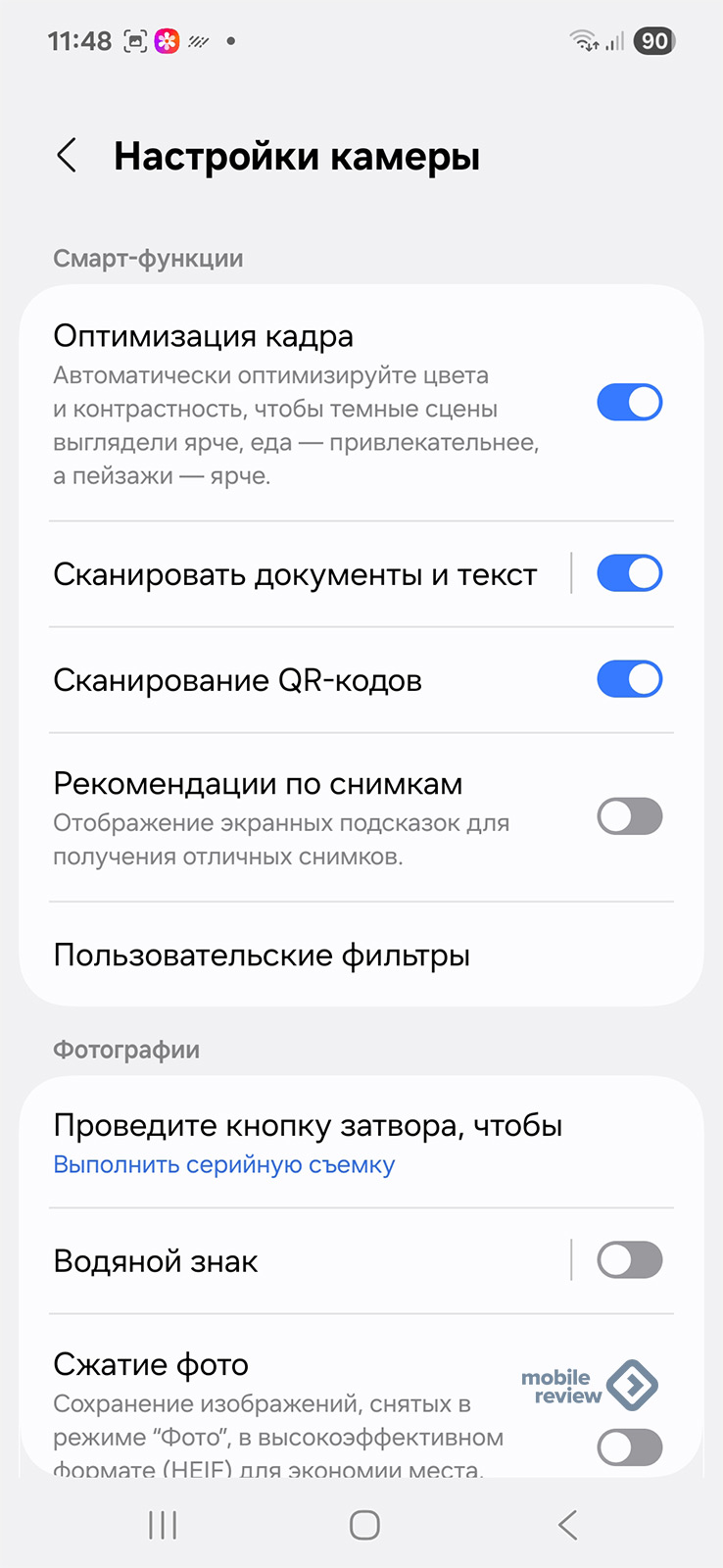
Task: Enable Сжатие фото toggle
Action: point(629,1446)
